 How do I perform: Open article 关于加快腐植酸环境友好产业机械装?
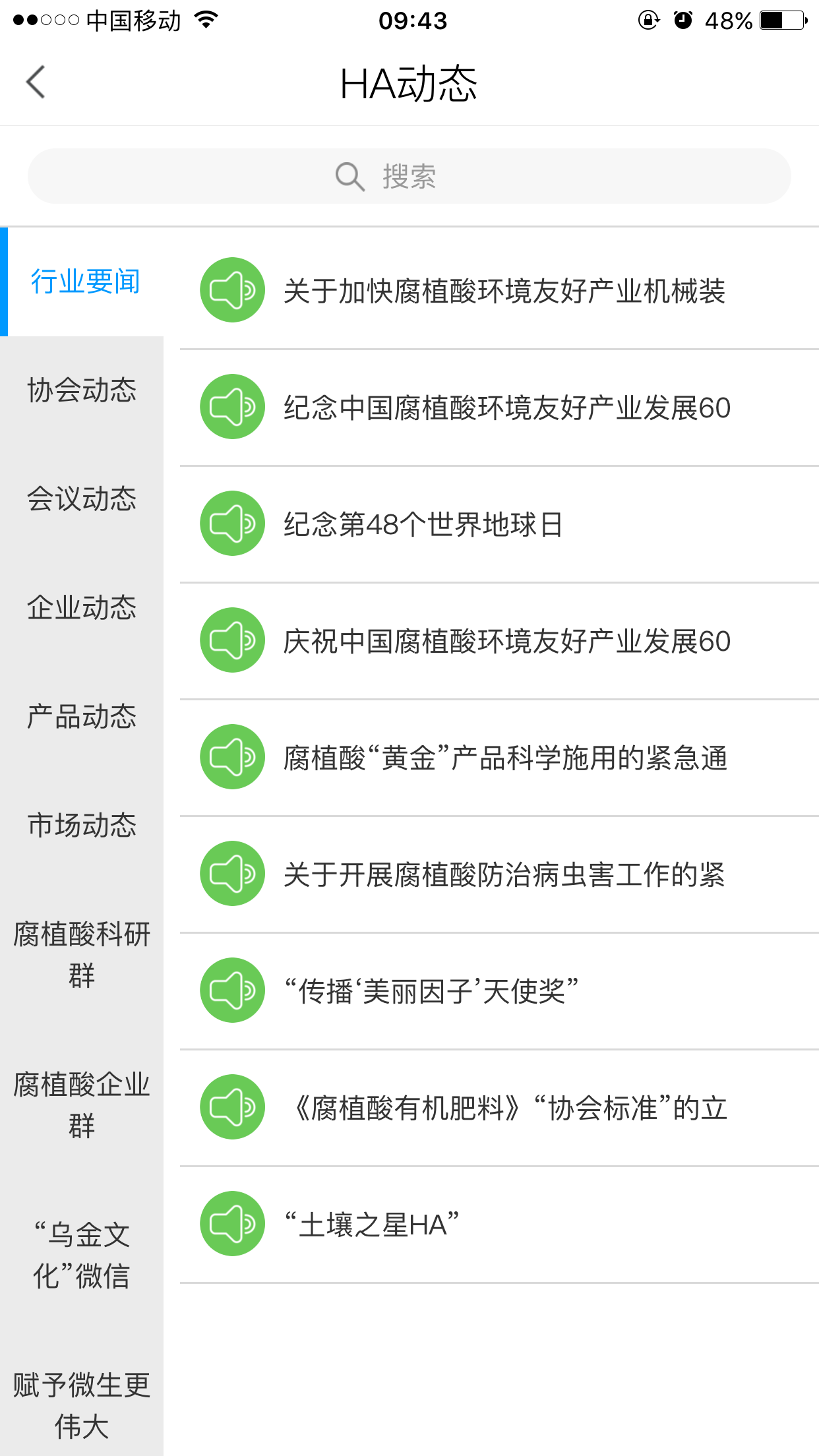504,291
